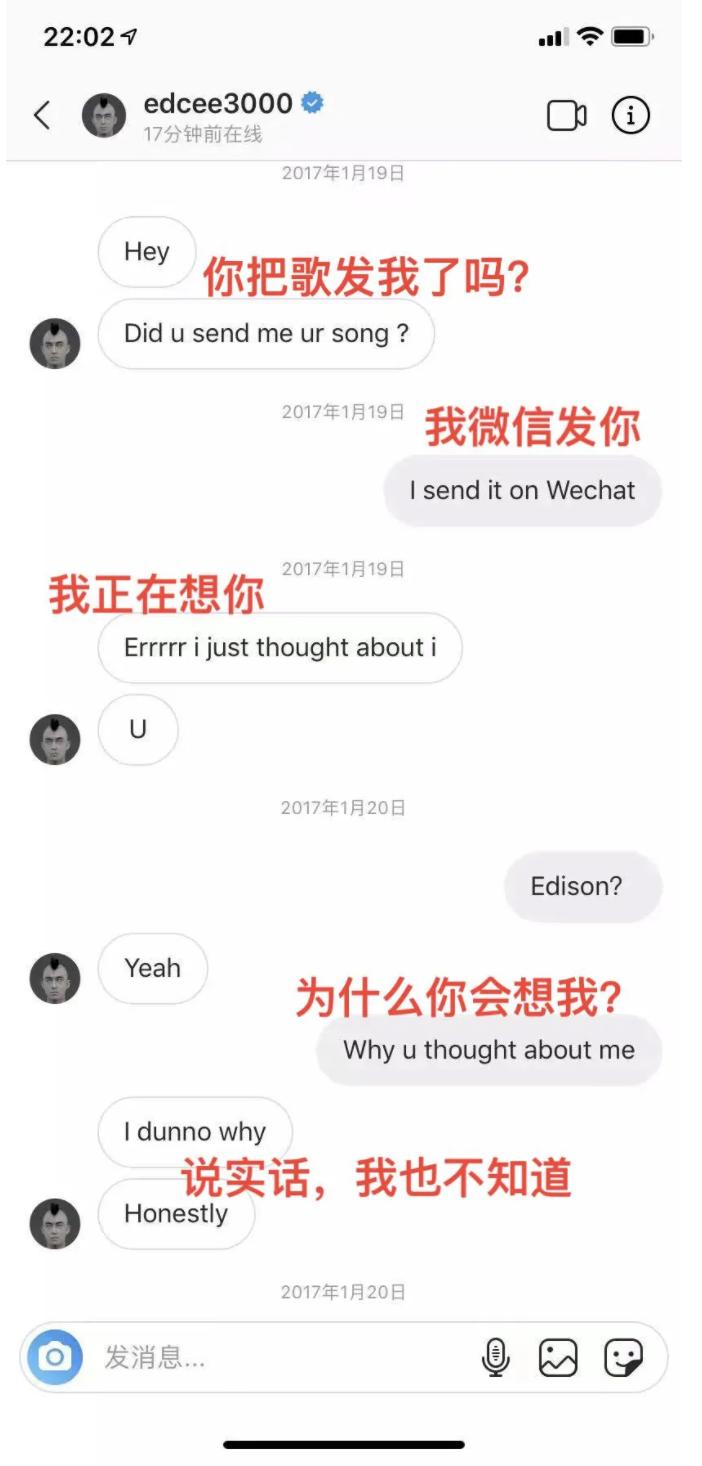
Task: Open edcee3000's profile from the header
Action: coord(218,104)
